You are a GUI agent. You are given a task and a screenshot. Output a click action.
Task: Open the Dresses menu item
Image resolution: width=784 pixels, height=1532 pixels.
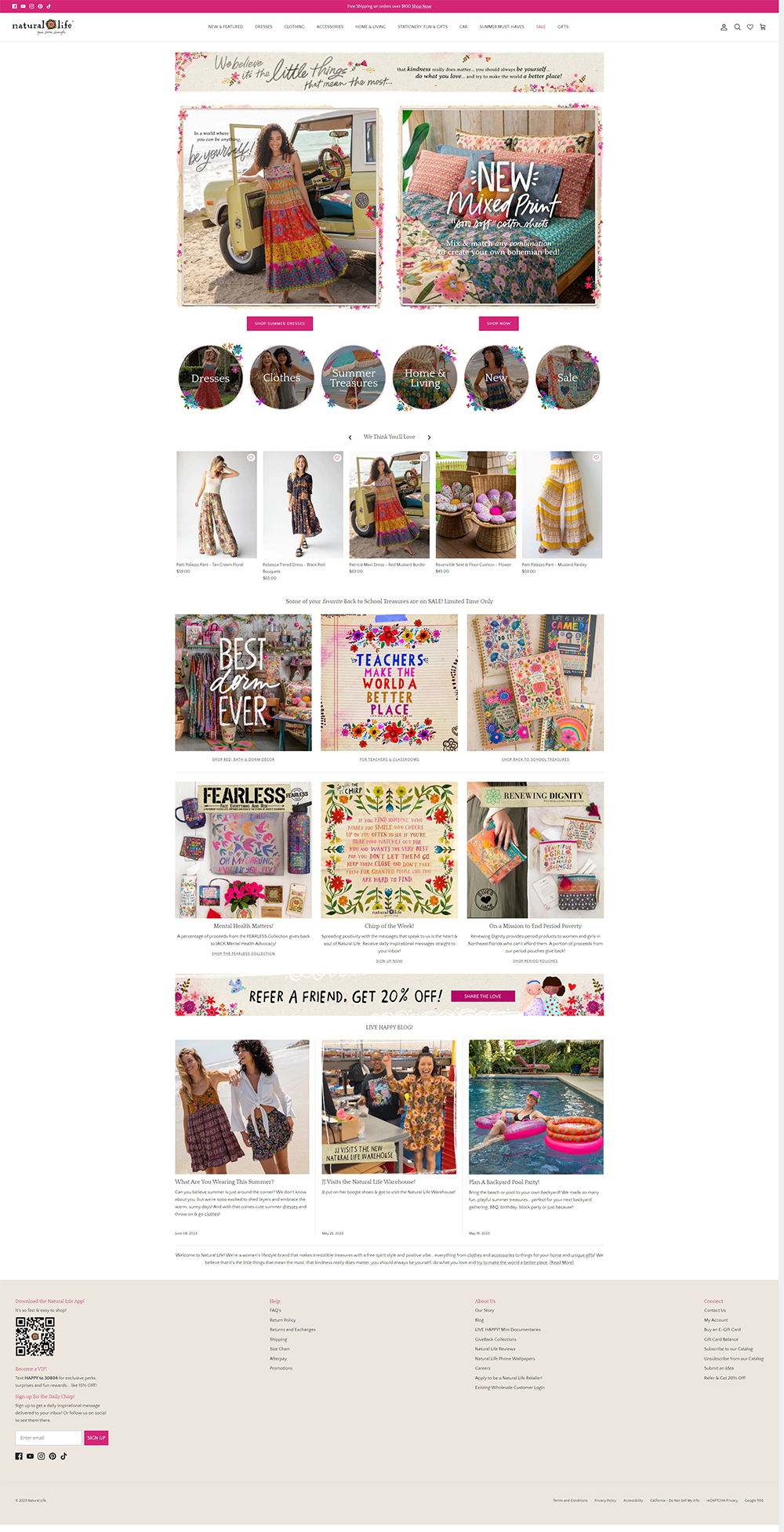click(263, 27)
